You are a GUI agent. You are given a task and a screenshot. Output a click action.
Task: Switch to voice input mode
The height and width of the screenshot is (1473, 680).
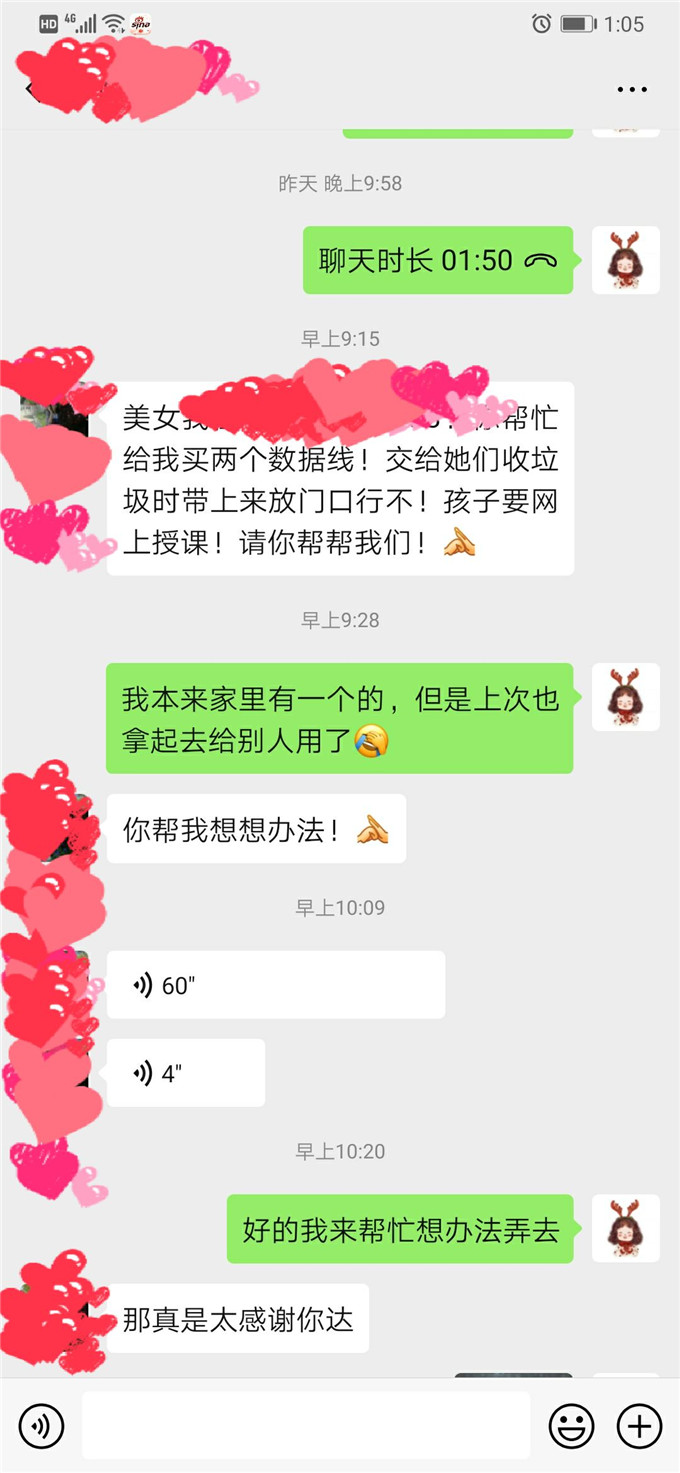tap(41, 1425)
